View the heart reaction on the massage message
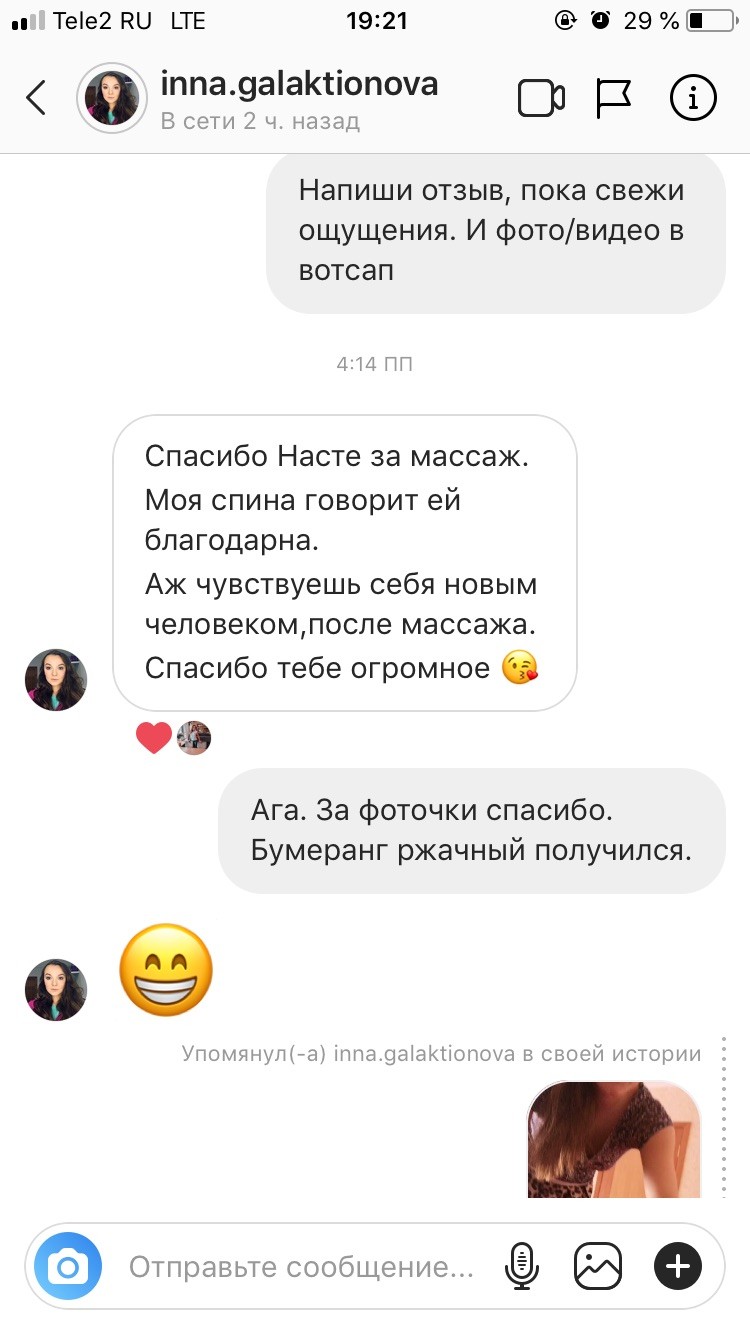Screen dimensions: 750x1334 [x=153, y=738]
